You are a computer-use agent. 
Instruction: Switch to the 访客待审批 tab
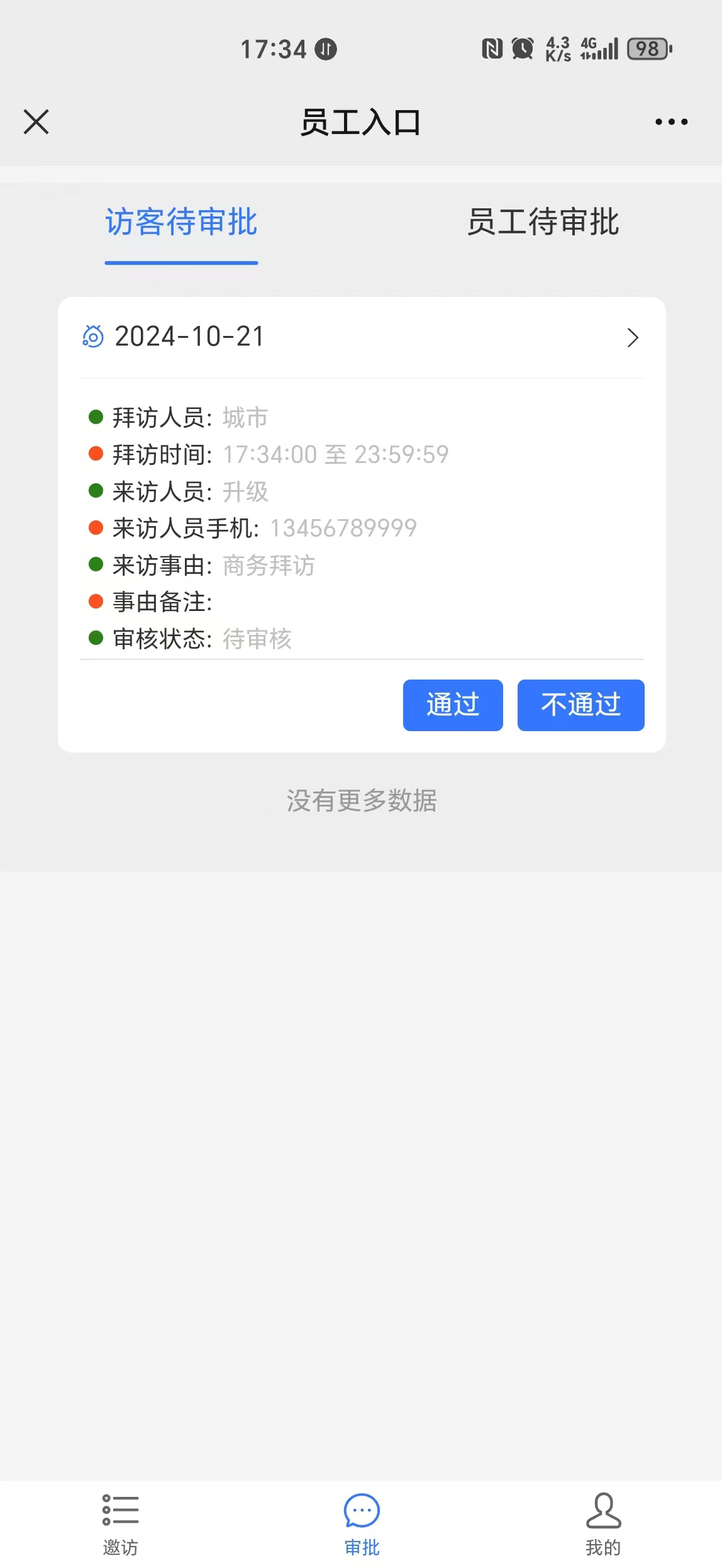pos(181,223)
